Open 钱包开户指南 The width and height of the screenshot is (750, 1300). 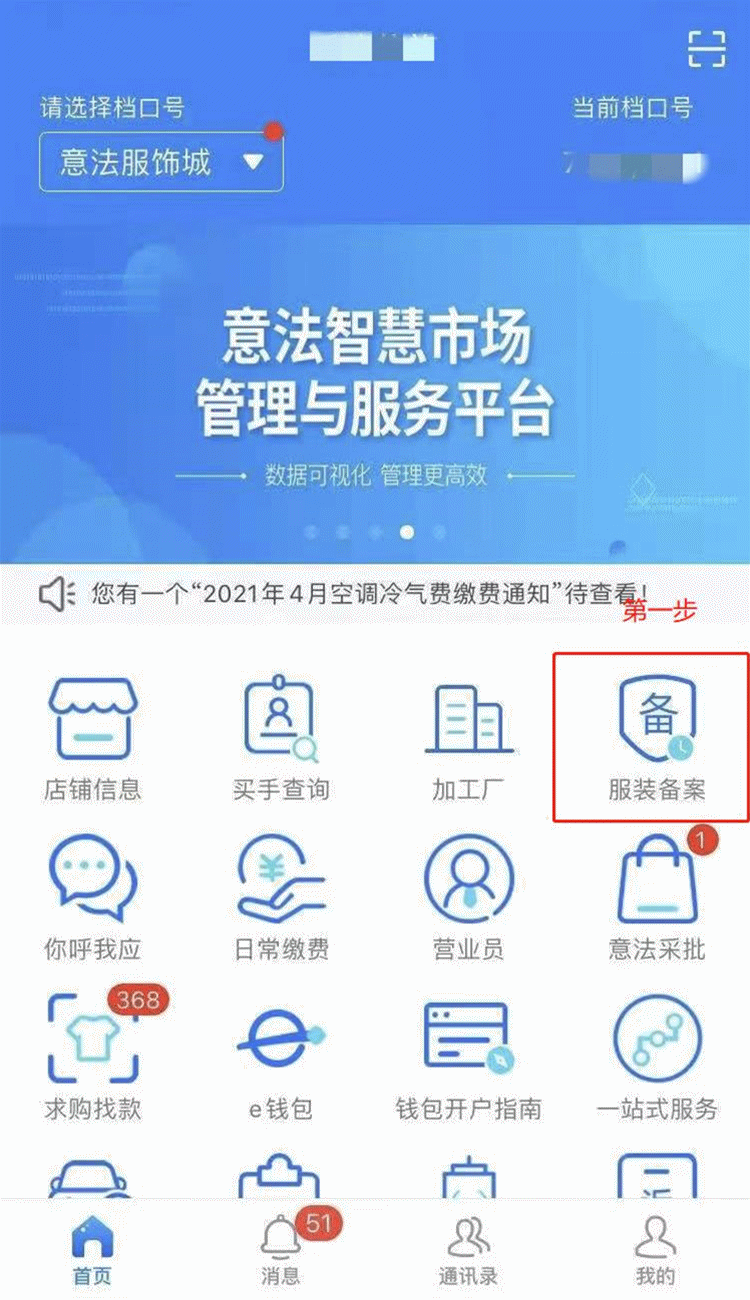pos(469,1056)
